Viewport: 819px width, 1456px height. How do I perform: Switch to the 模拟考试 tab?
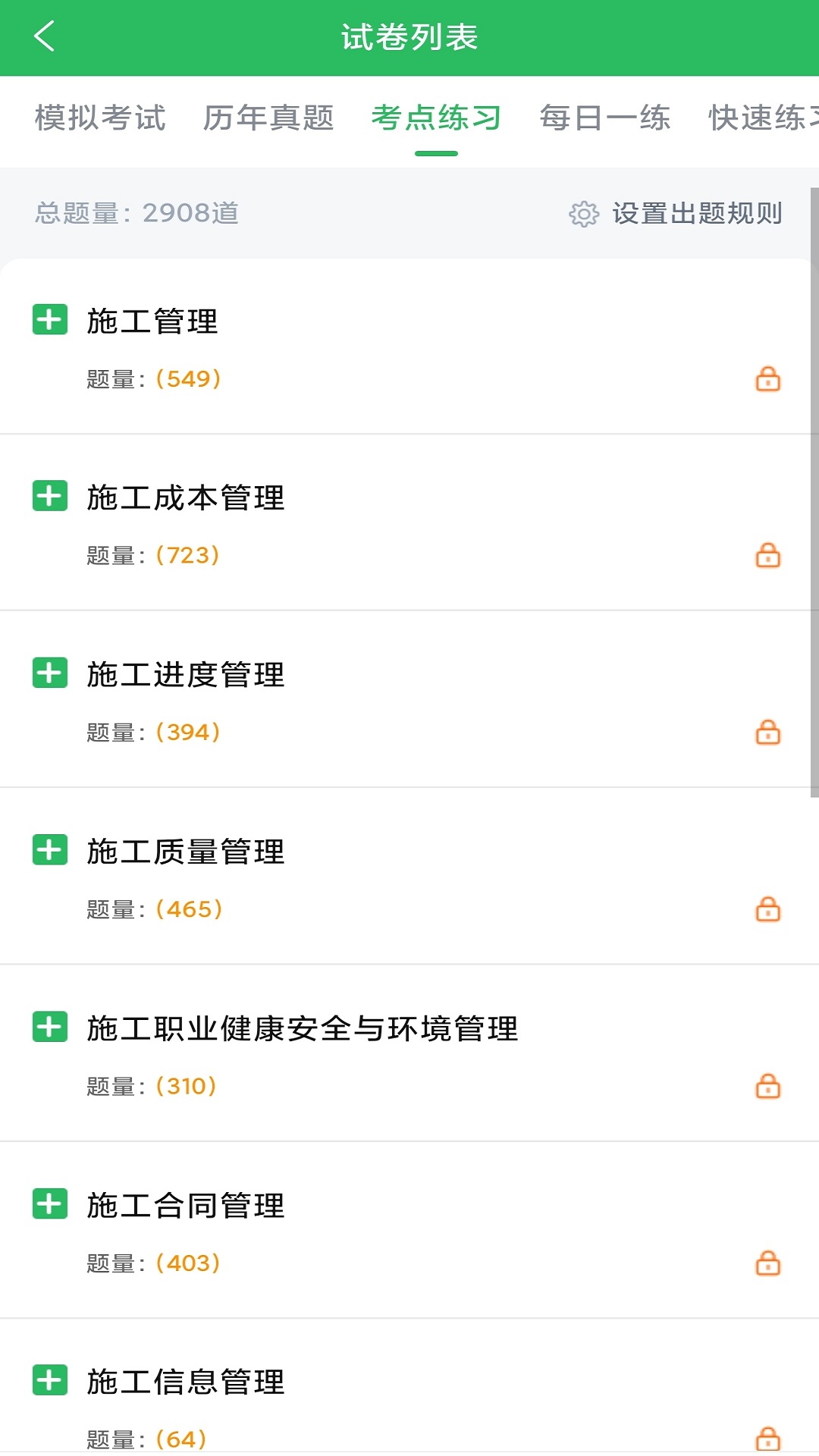pos(100,118)
